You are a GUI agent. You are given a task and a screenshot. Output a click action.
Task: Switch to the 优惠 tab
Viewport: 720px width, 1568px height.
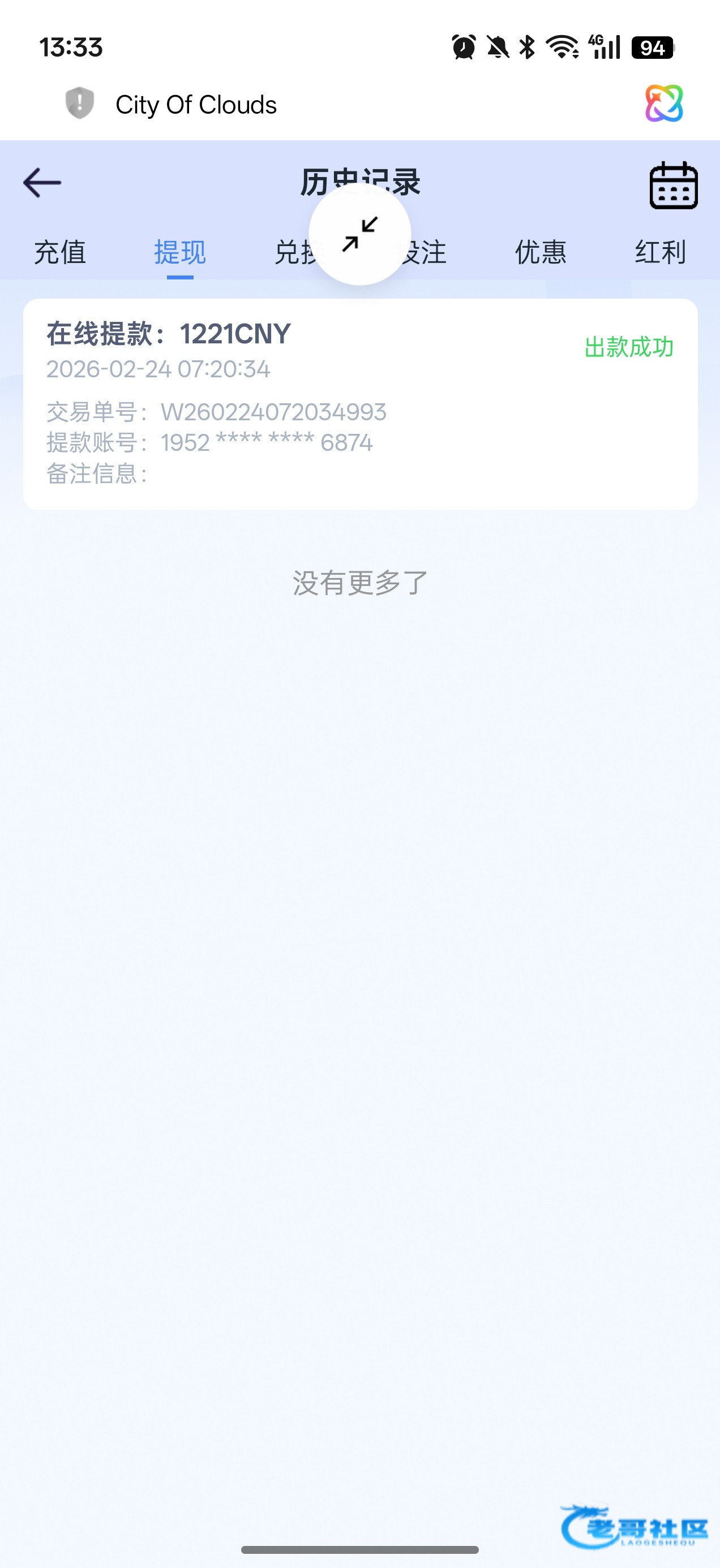541,252
